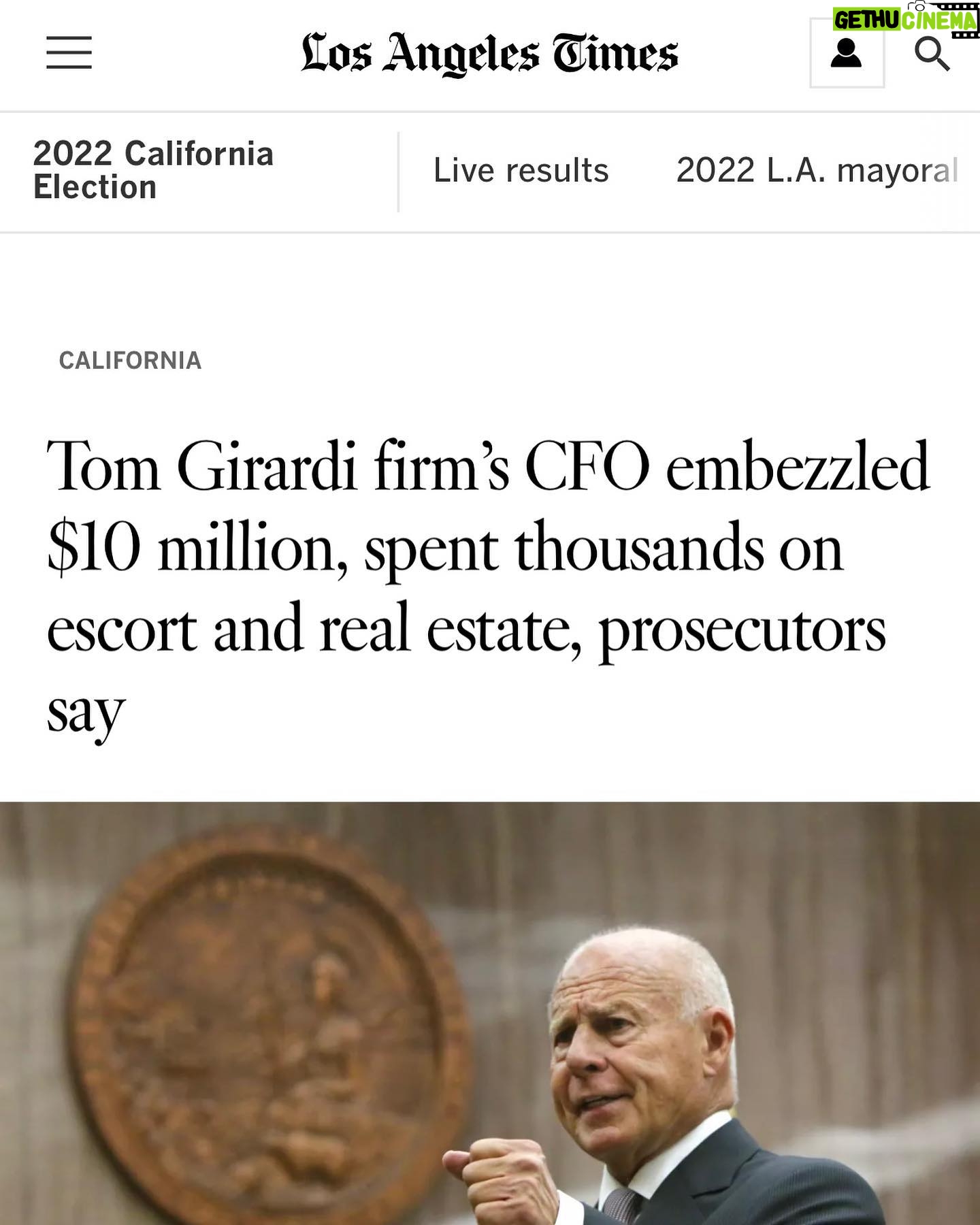
Task: Open the 2022 California Election section
Action: [153, 170]
